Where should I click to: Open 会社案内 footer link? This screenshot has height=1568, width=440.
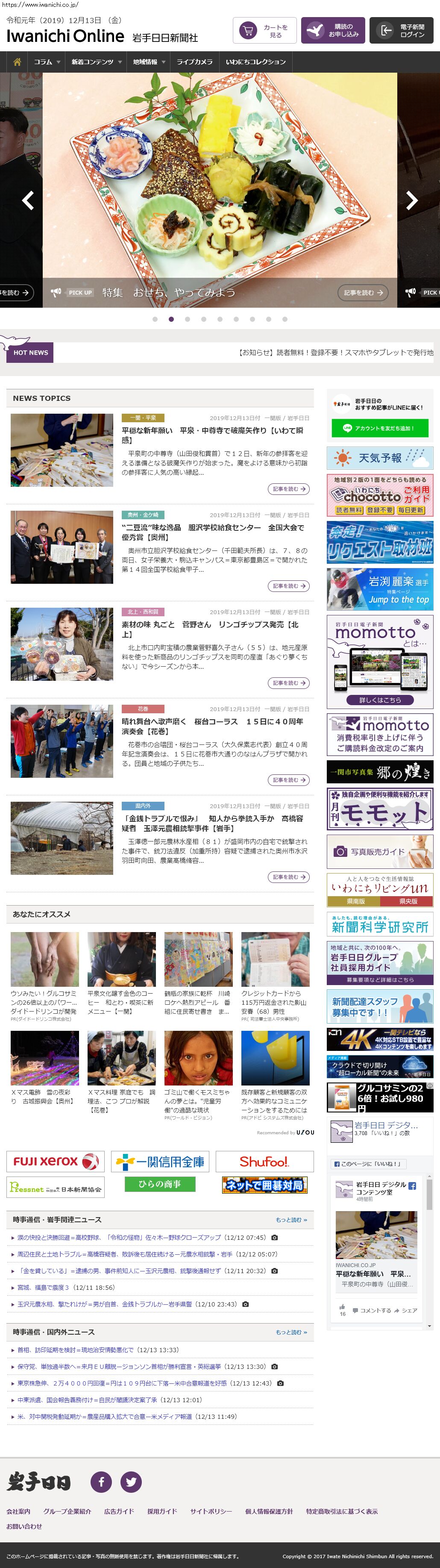click(x=18, y=1512)
